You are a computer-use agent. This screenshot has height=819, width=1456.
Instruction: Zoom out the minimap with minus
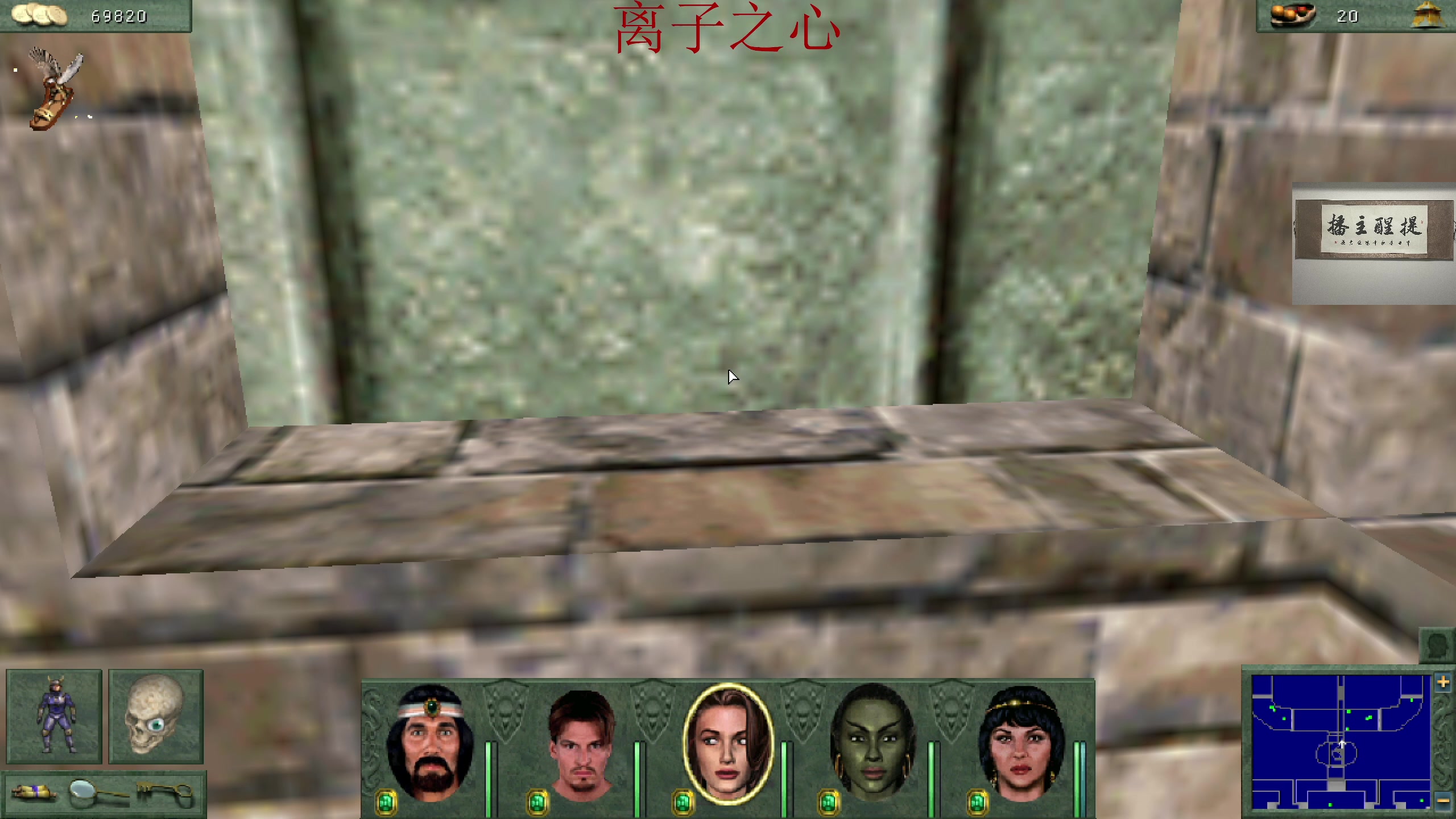[1443, 801]
